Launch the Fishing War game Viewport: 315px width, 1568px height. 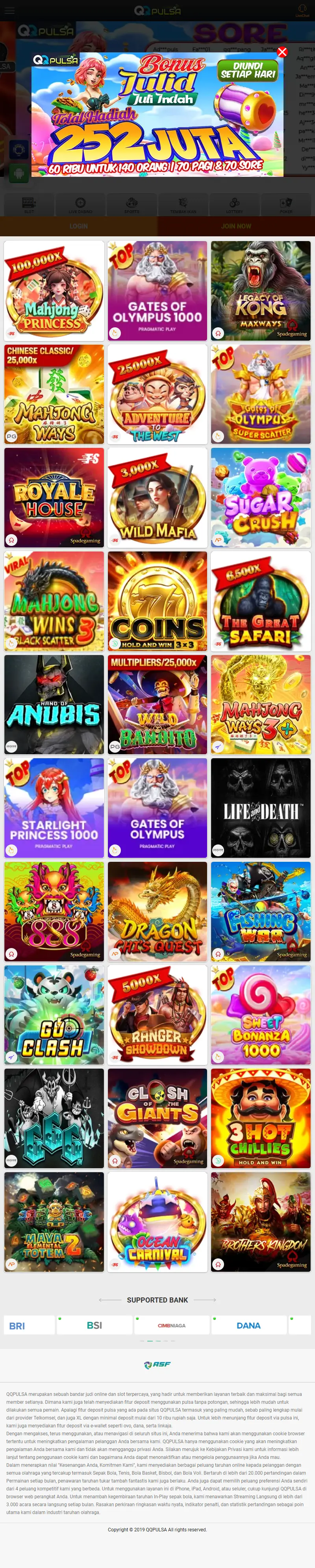tap(261, 912)
